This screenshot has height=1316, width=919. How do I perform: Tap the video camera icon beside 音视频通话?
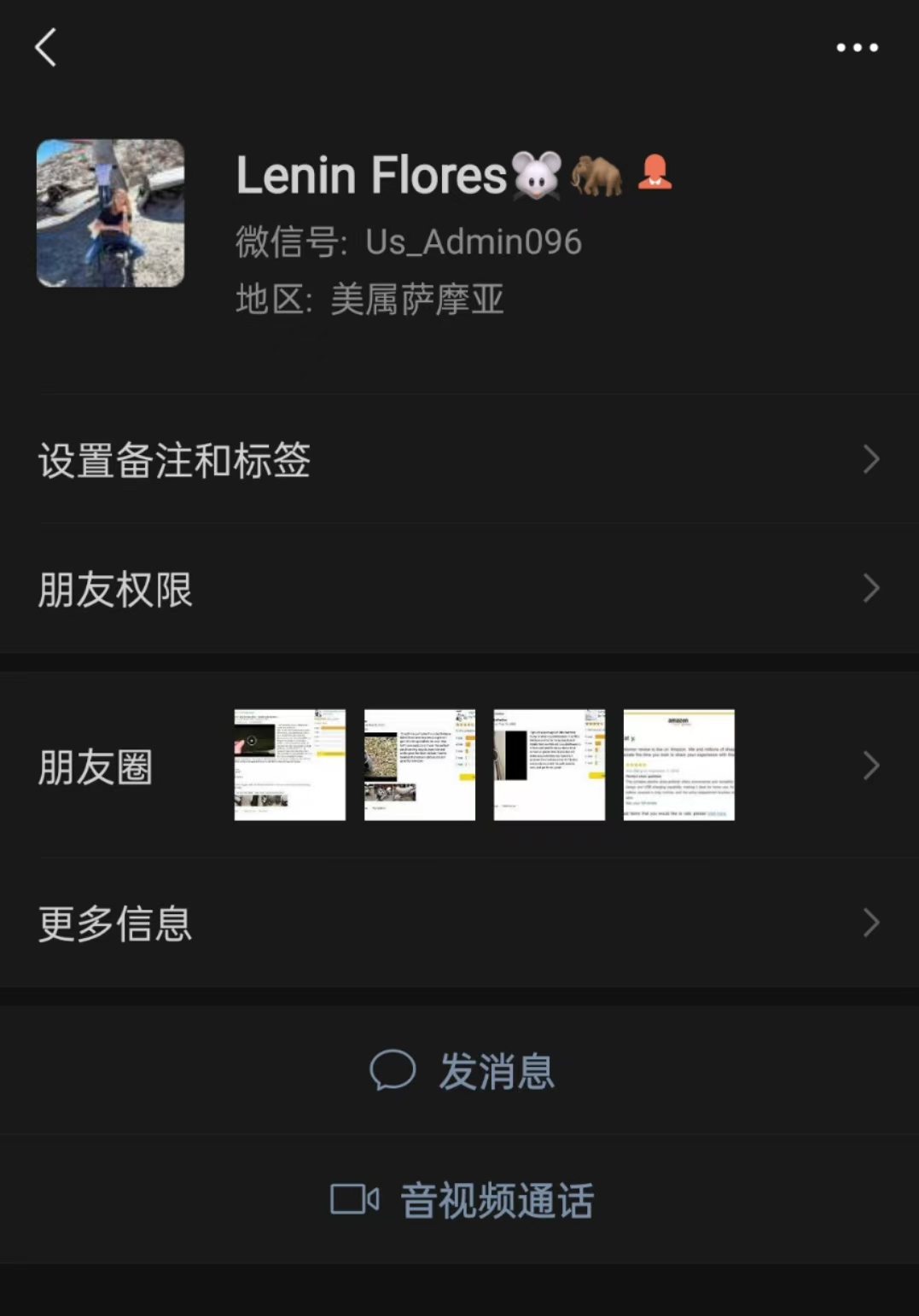[x=354, y=1200]
